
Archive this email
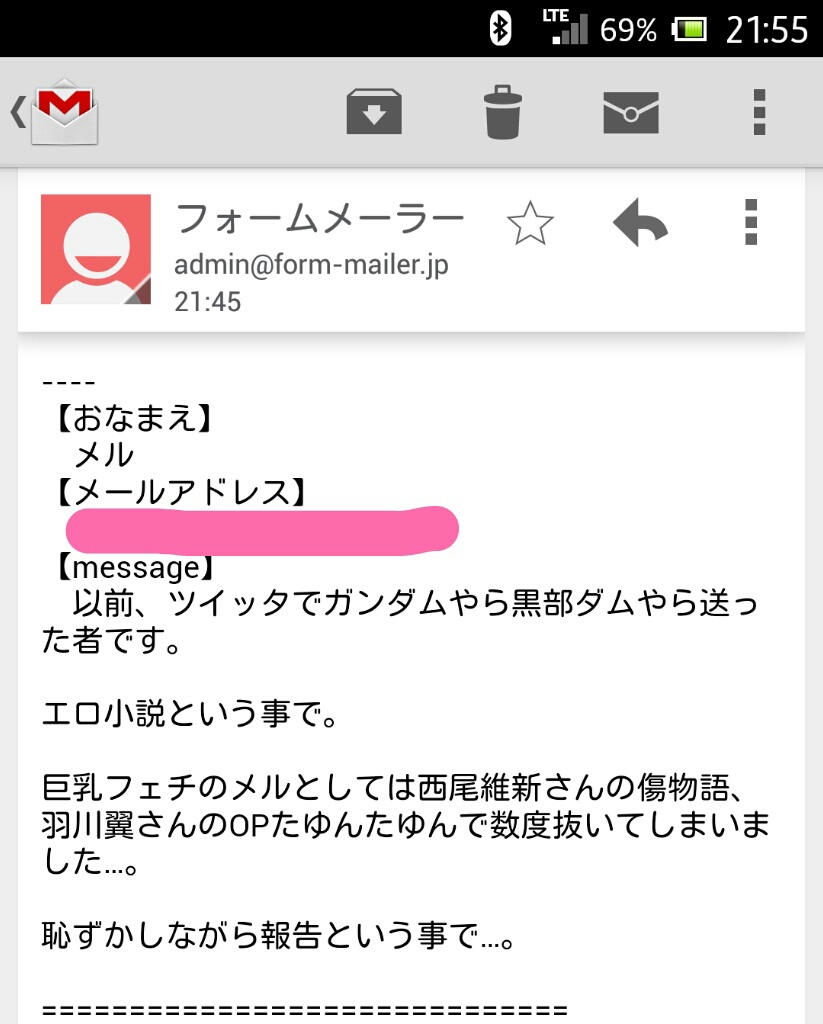coord(374,111)
